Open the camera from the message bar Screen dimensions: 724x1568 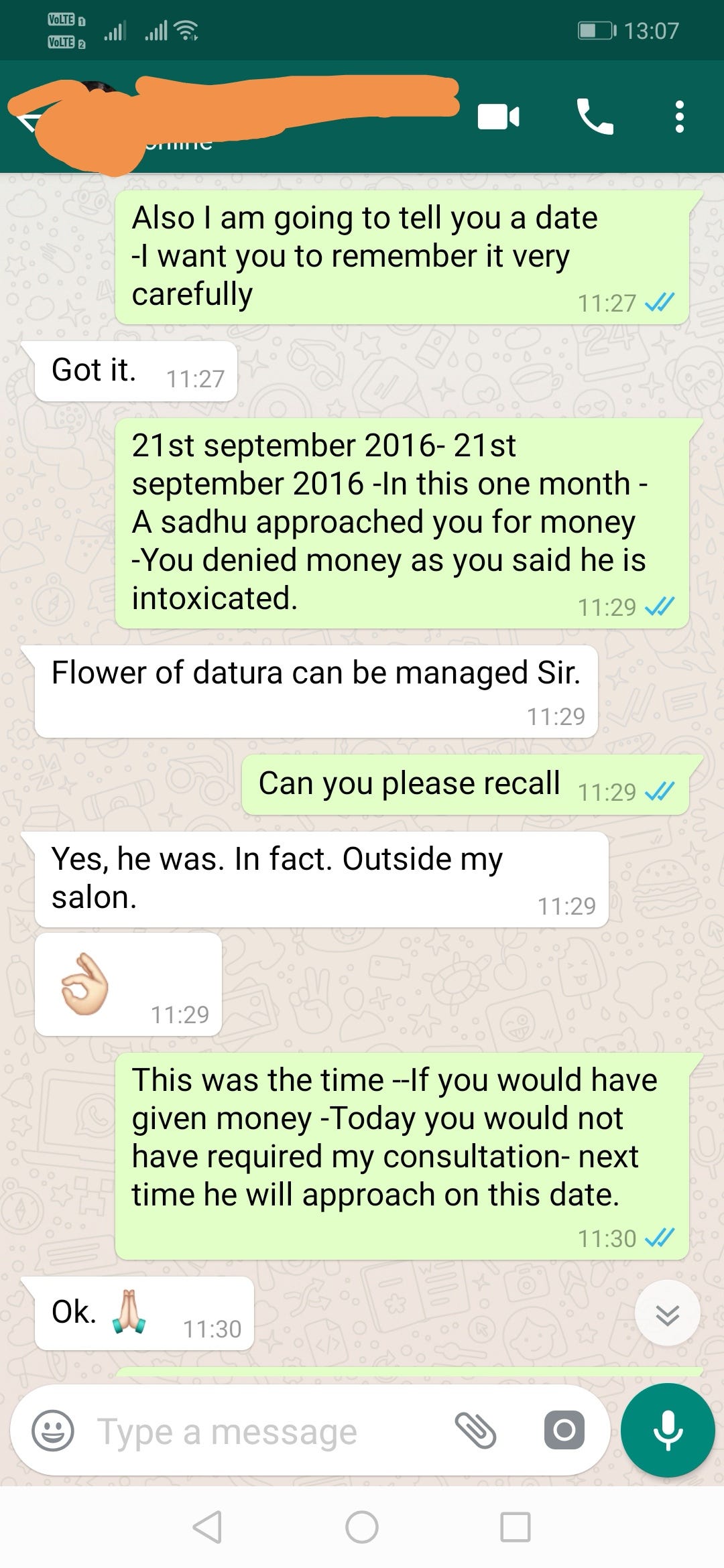coord(564,1431)
